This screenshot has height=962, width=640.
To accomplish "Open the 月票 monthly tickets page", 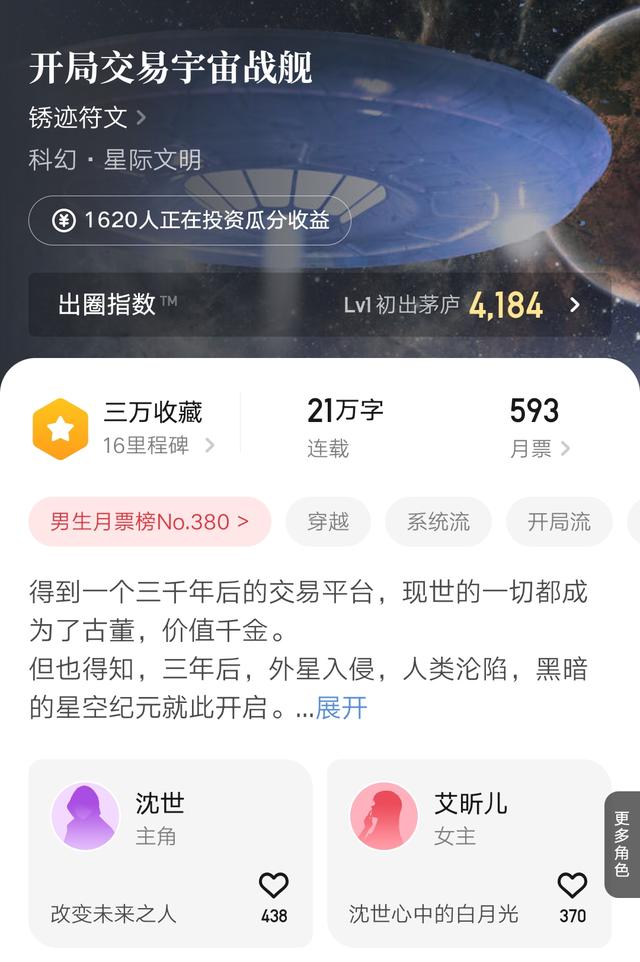I will (540, 449).
